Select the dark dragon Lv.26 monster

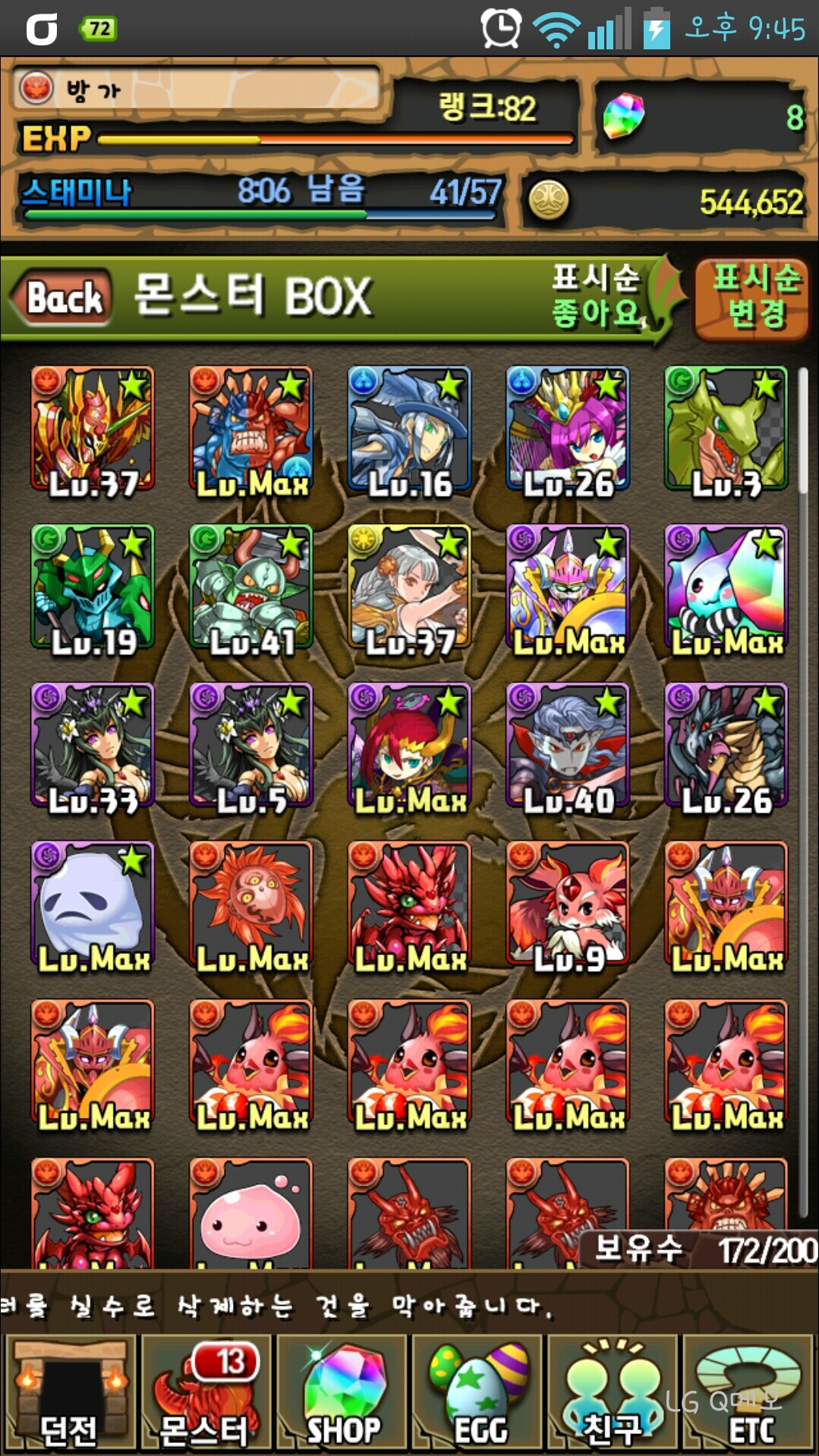(x=726, y=747)
